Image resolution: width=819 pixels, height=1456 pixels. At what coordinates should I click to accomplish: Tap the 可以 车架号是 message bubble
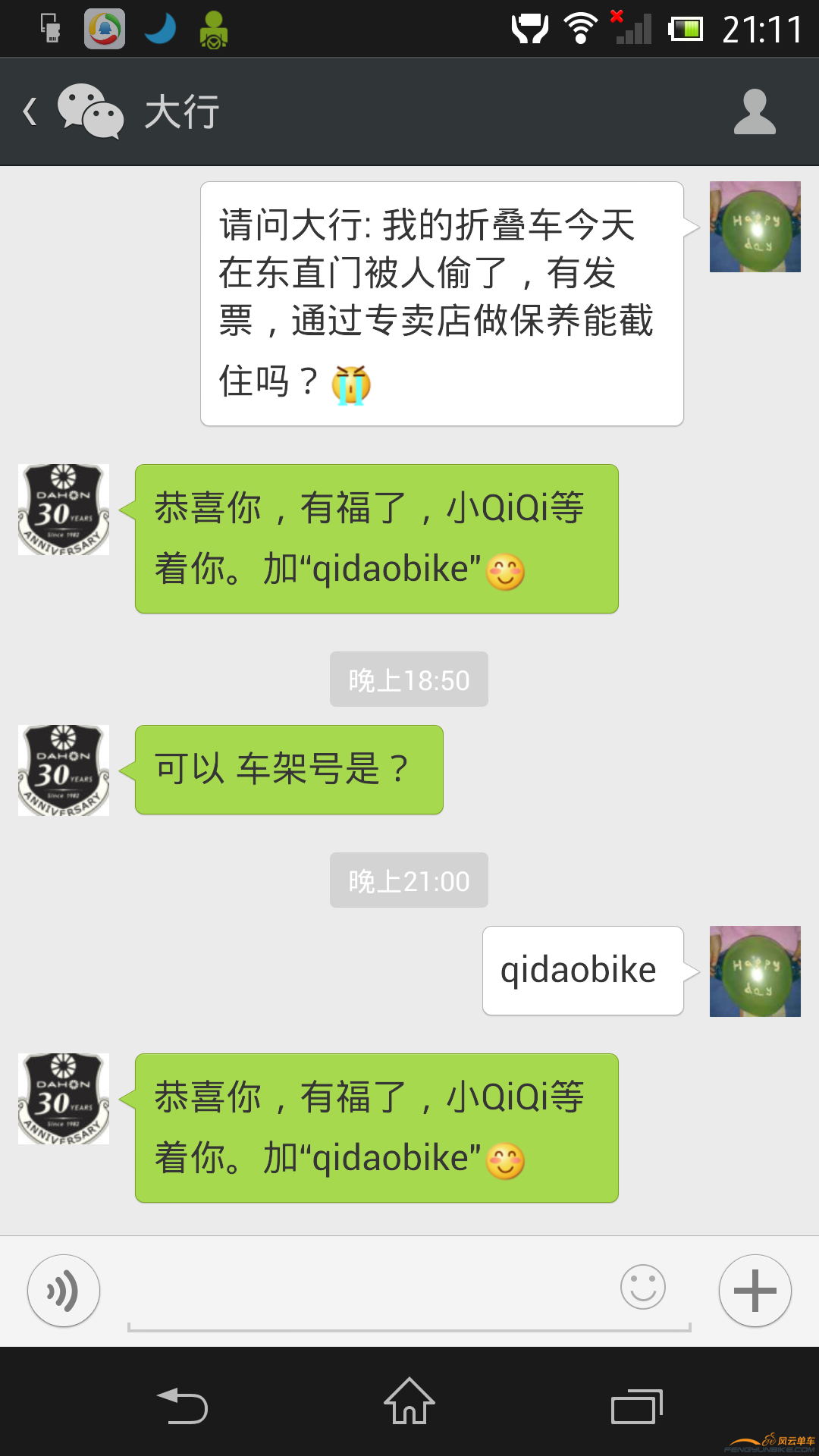click(x=287, y=768)
